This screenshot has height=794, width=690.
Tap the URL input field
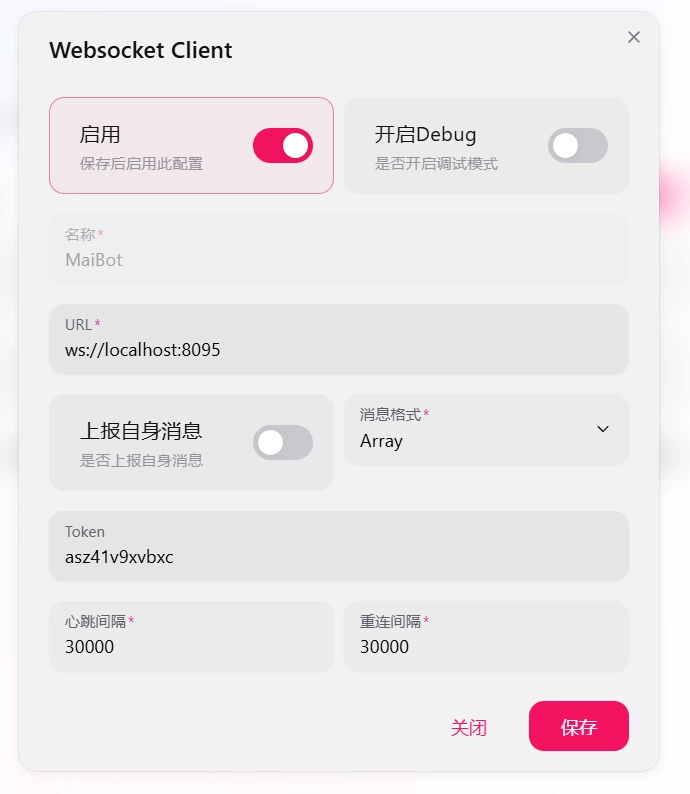point(338,350)
